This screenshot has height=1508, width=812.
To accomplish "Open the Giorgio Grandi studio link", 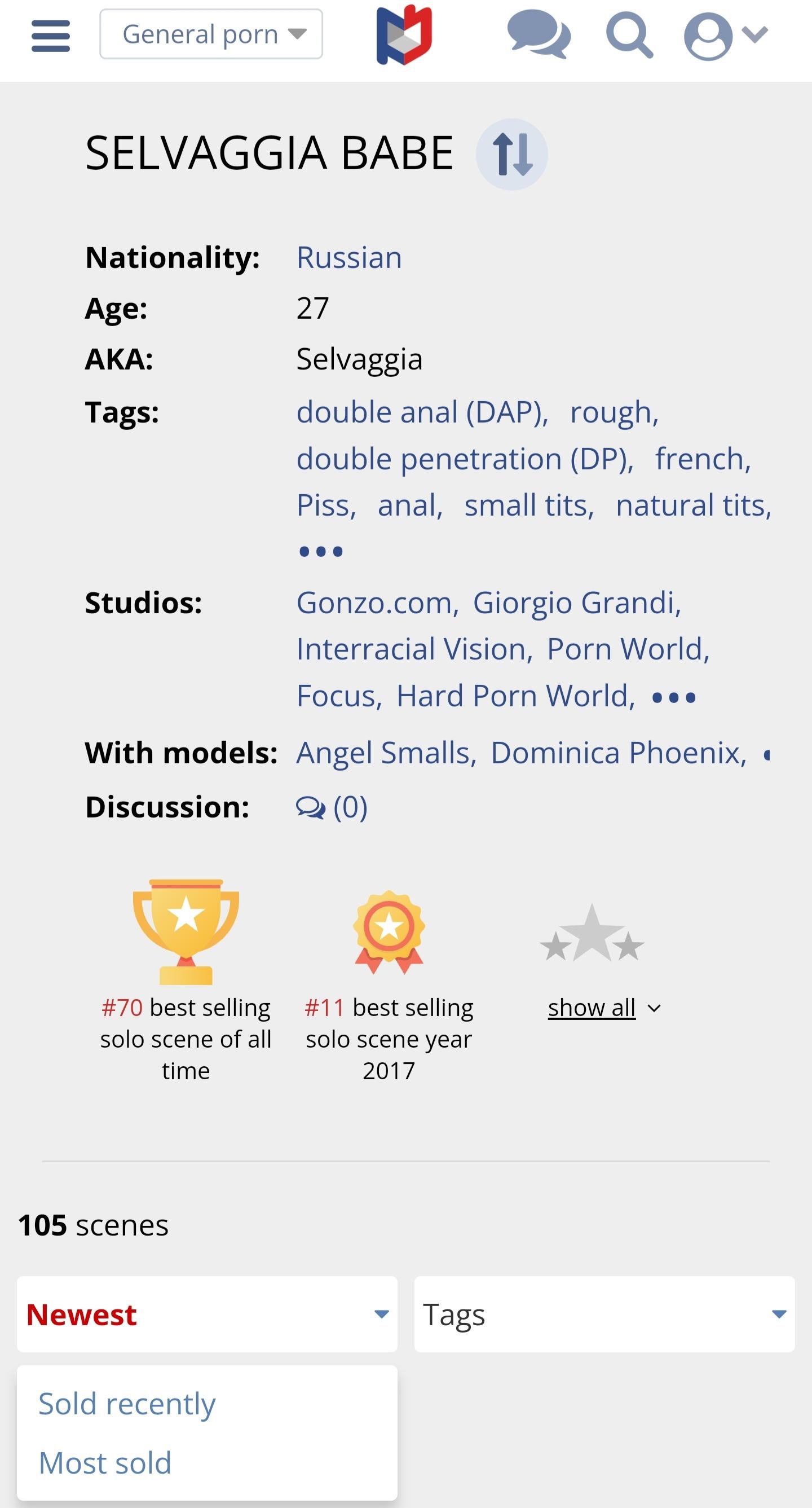I will coord(576,603).
